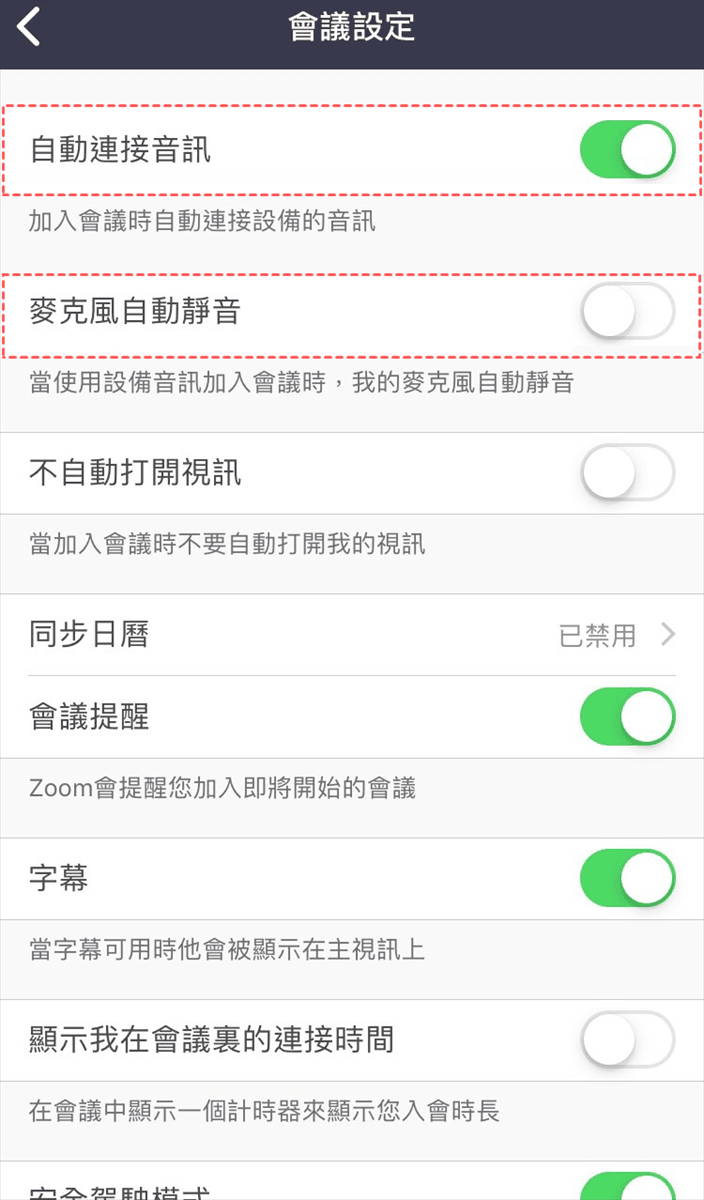Image resolution: width=704 pixels, height=1200 pixels.
Task: Go back from 會議設定
Action: 30,27
